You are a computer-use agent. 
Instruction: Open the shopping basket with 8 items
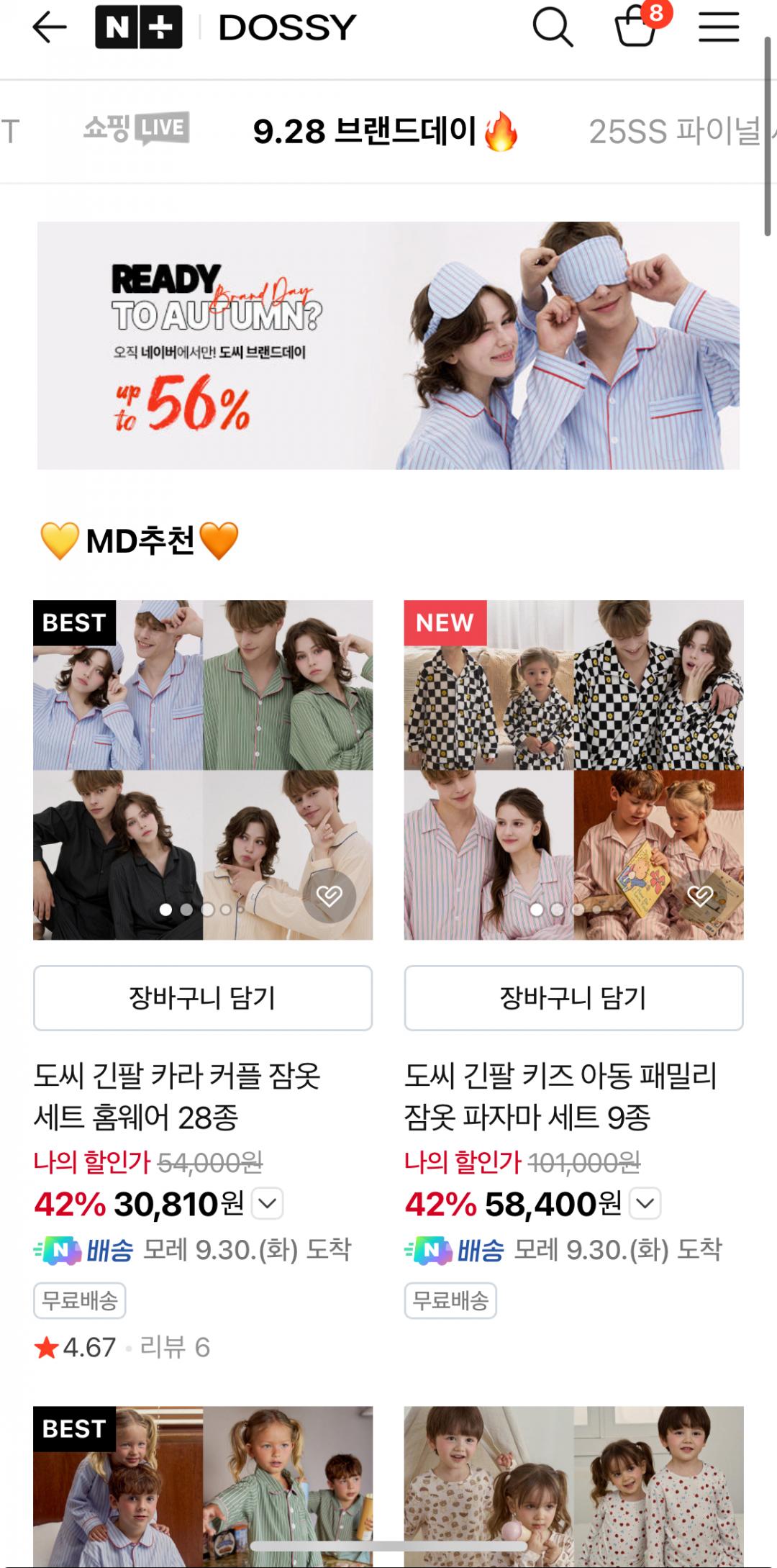637,28
